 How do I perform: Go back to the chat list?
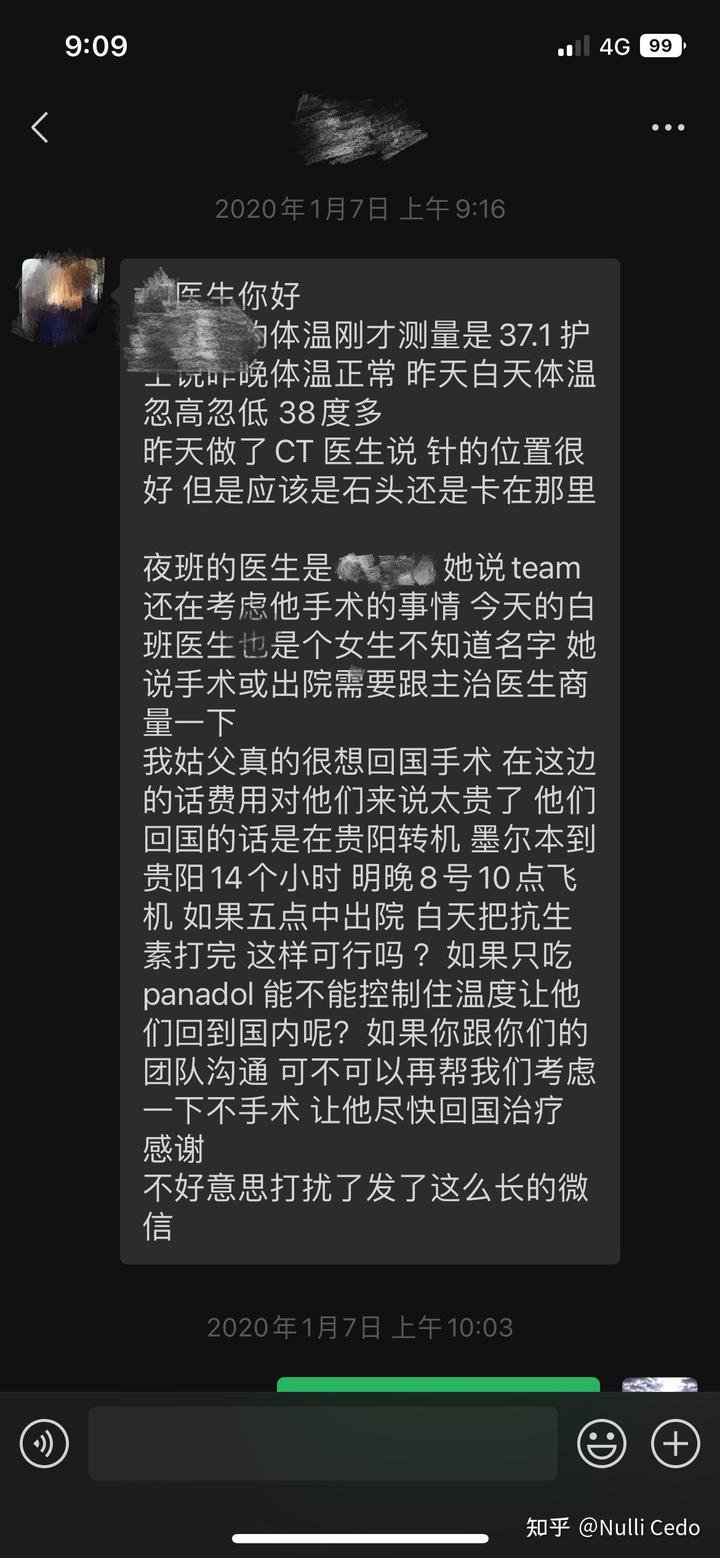click(40, 127)
